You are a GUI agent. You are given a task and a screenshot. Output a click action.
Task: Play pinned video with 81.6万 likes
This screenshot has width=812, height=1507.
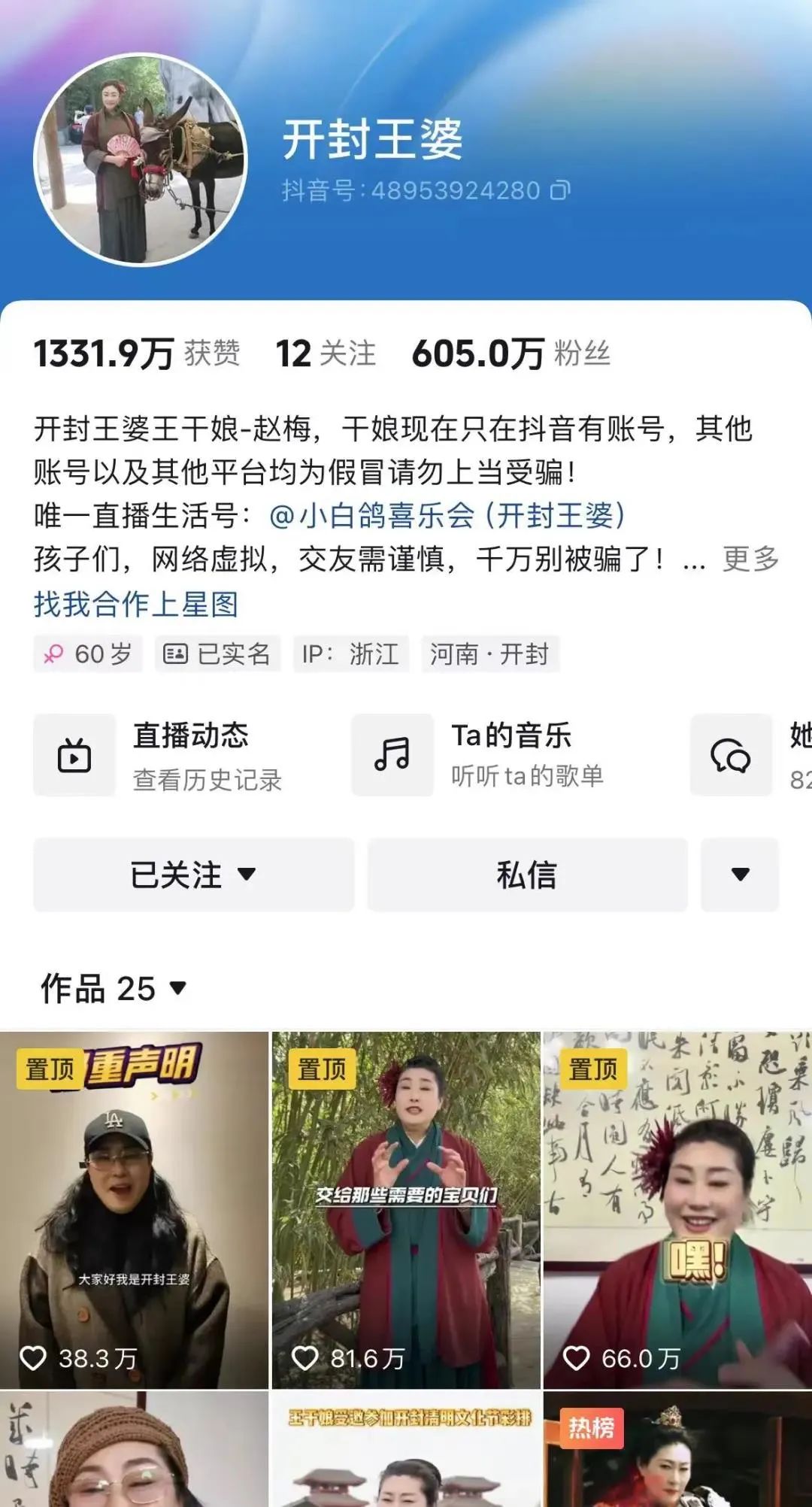[x=406, y=1211]
